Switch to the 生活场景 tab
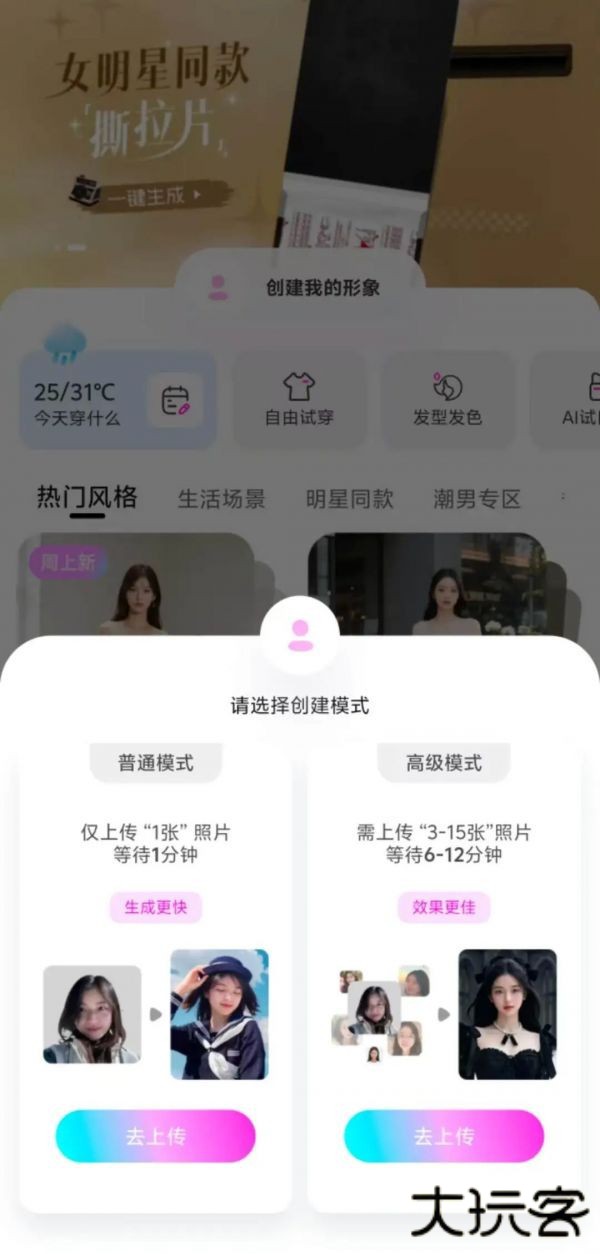The image size is (600, 1254). [x=221, y=499]
